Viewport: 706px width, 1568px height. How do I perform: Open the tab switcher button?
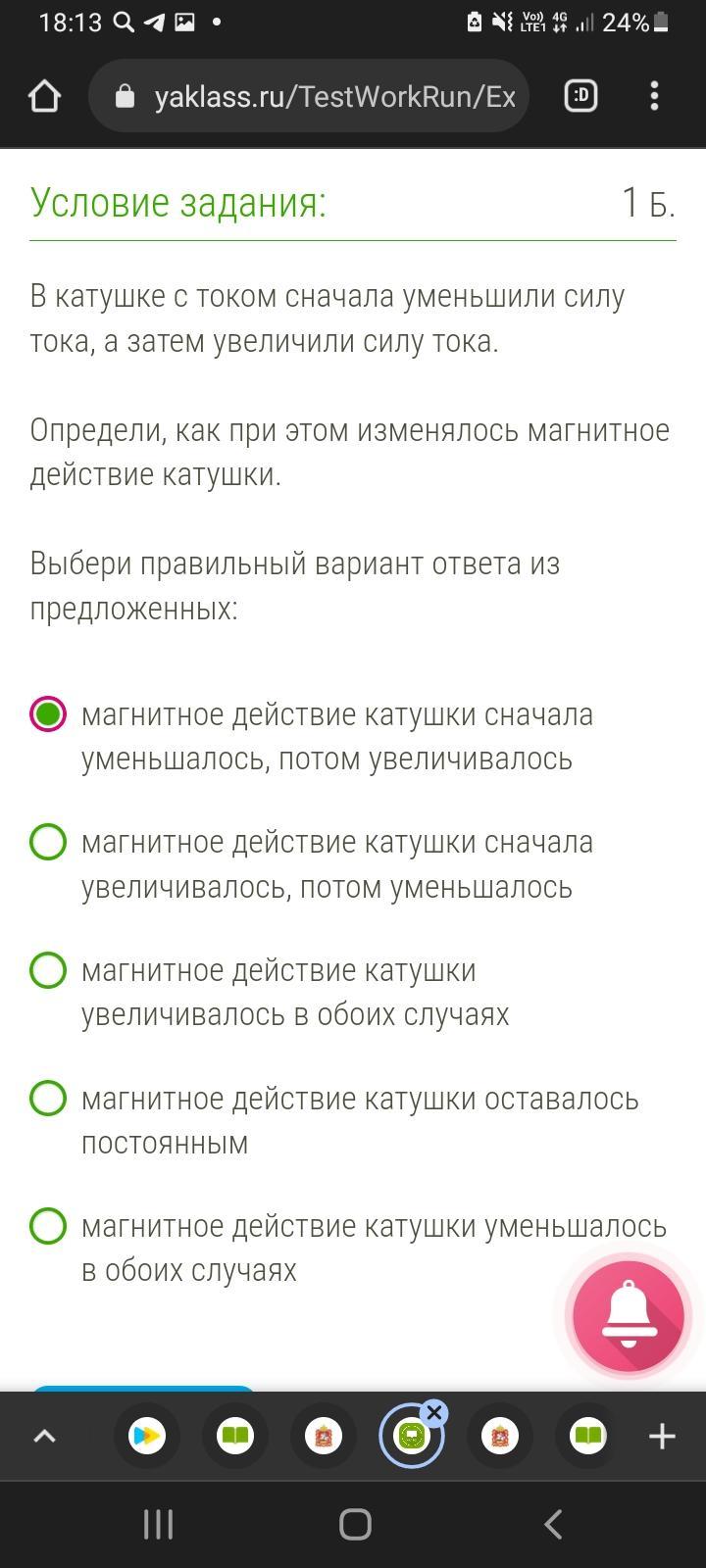click(x=581, y=96)
